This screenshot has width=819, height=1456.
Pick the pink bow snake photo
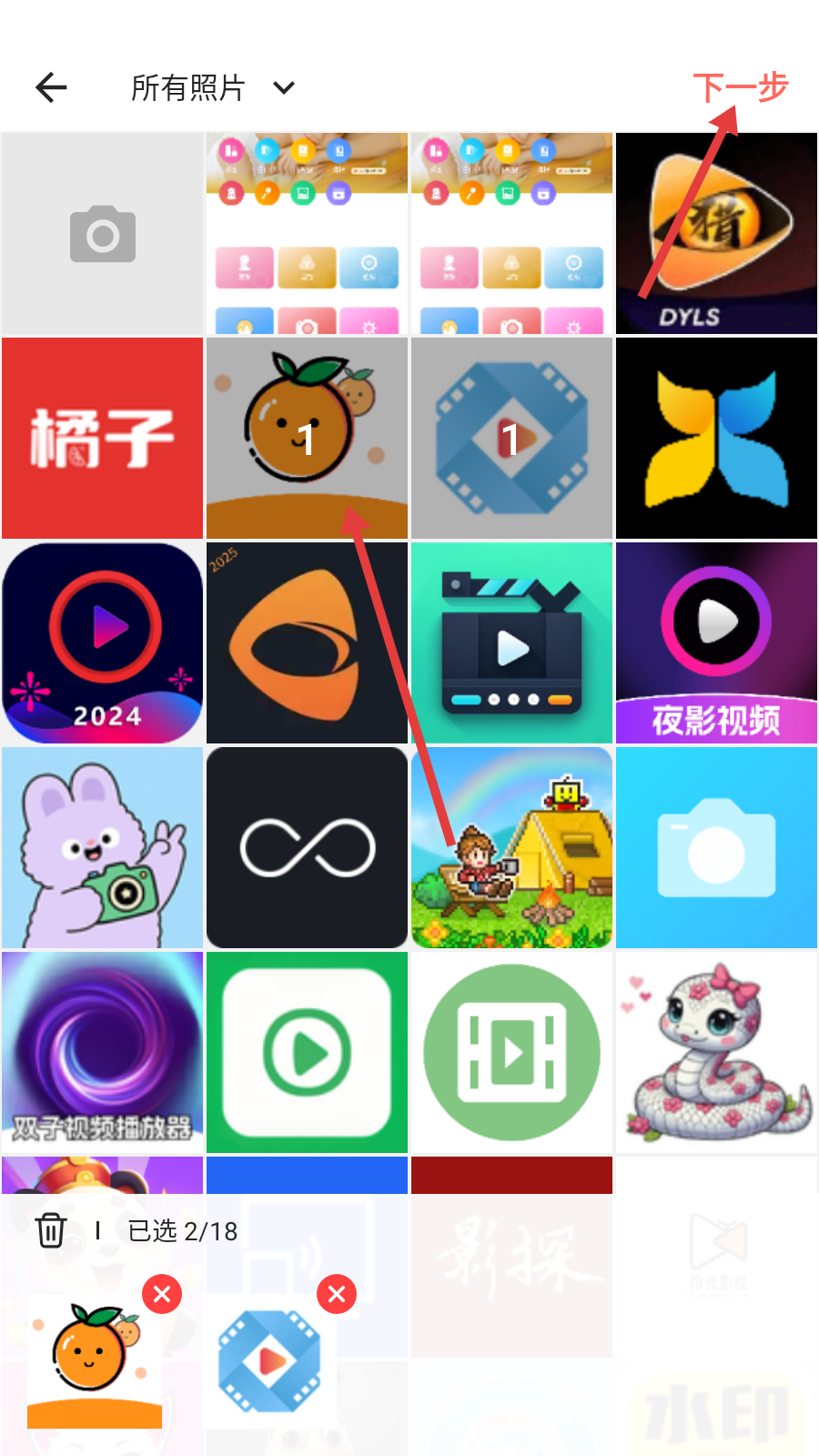(716, 1052)
